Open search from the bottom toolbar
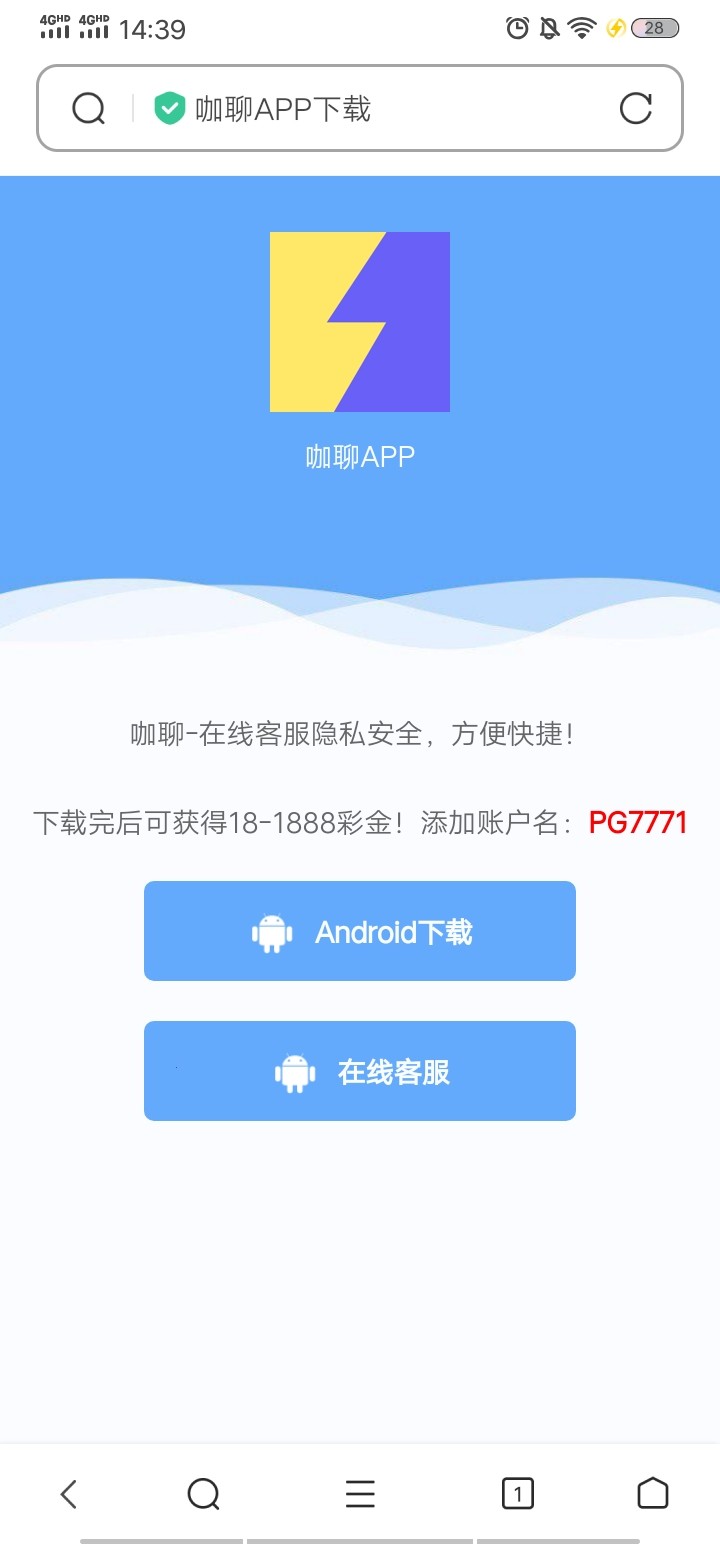The width and height of the screenshot is (720, 1544). 203,1494
